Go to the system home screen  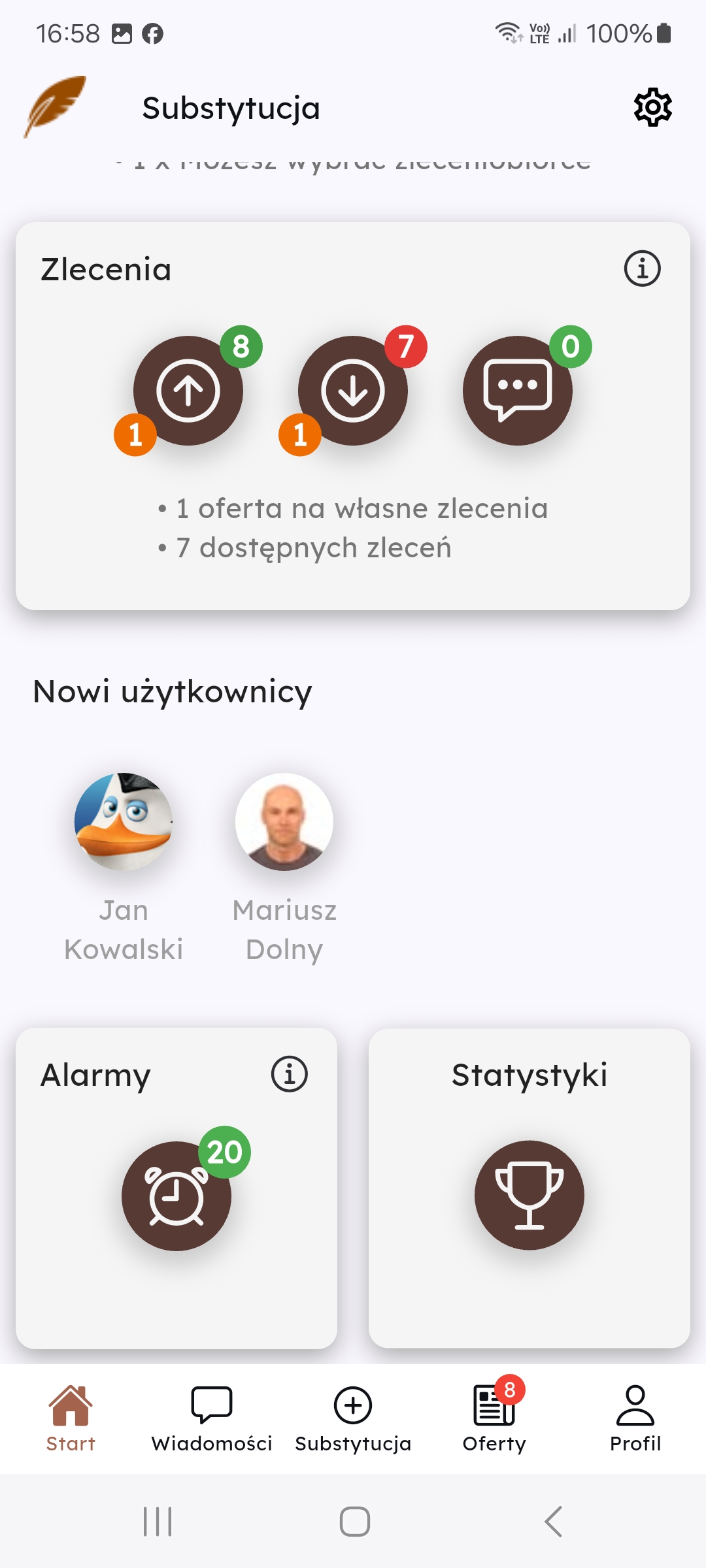(354, 1522)
